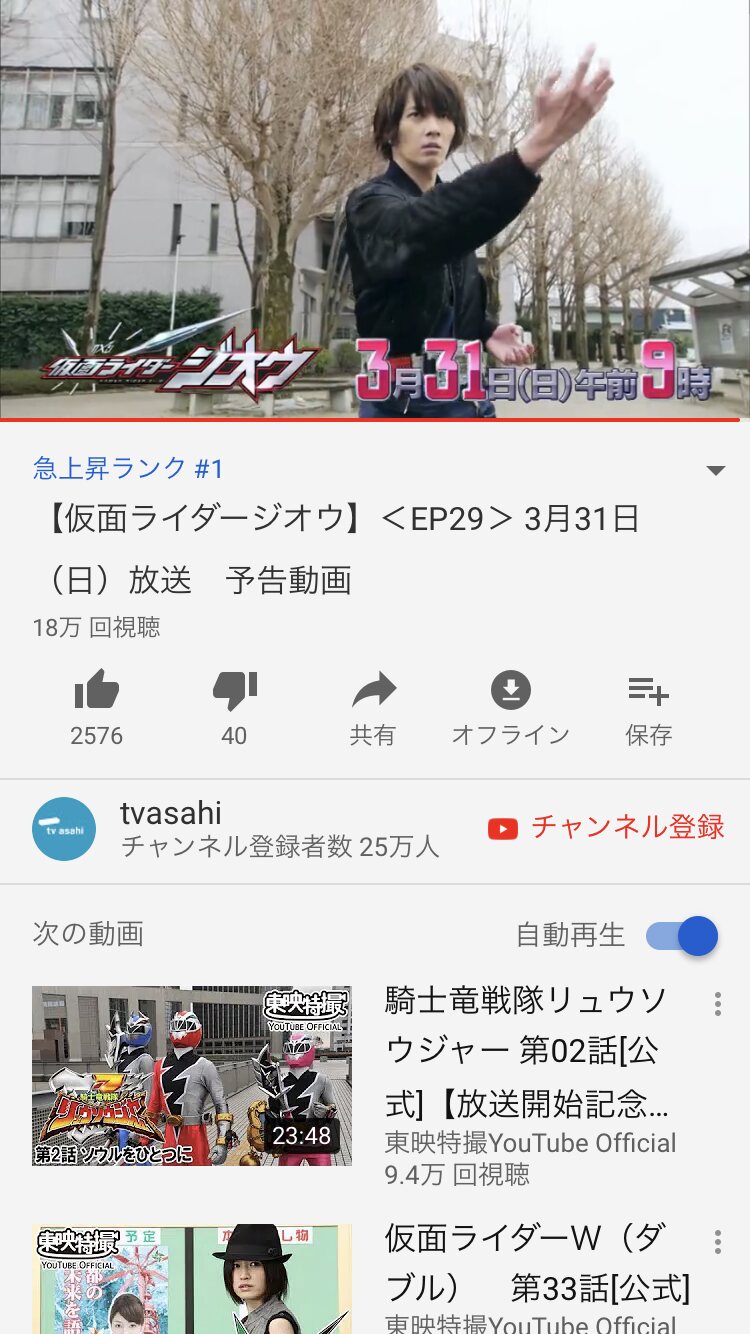
Task: Turn off the 自動再生 autoplay switch
Action: 683,936
